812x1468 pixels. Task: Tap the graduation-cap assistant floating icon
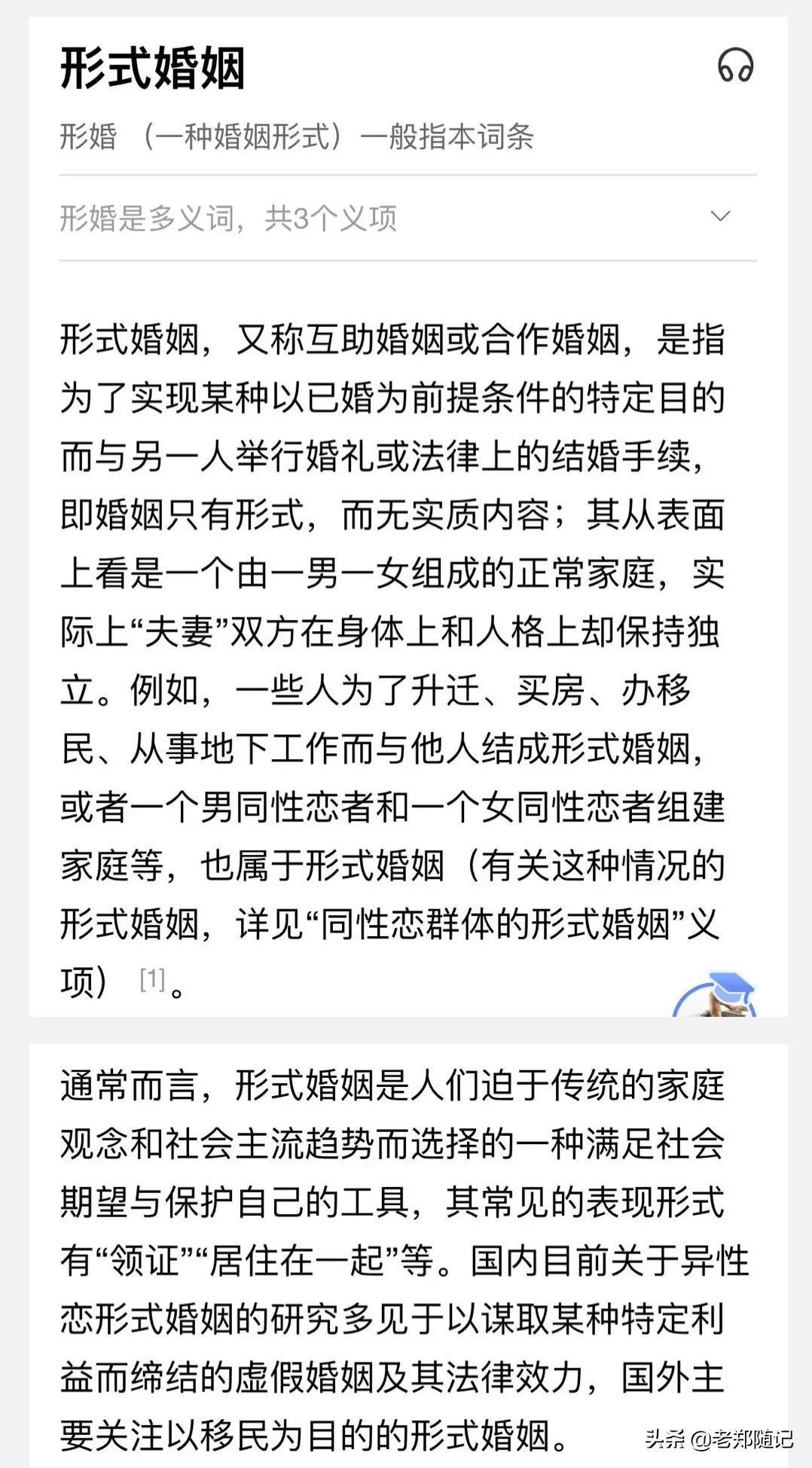[715, 994]
